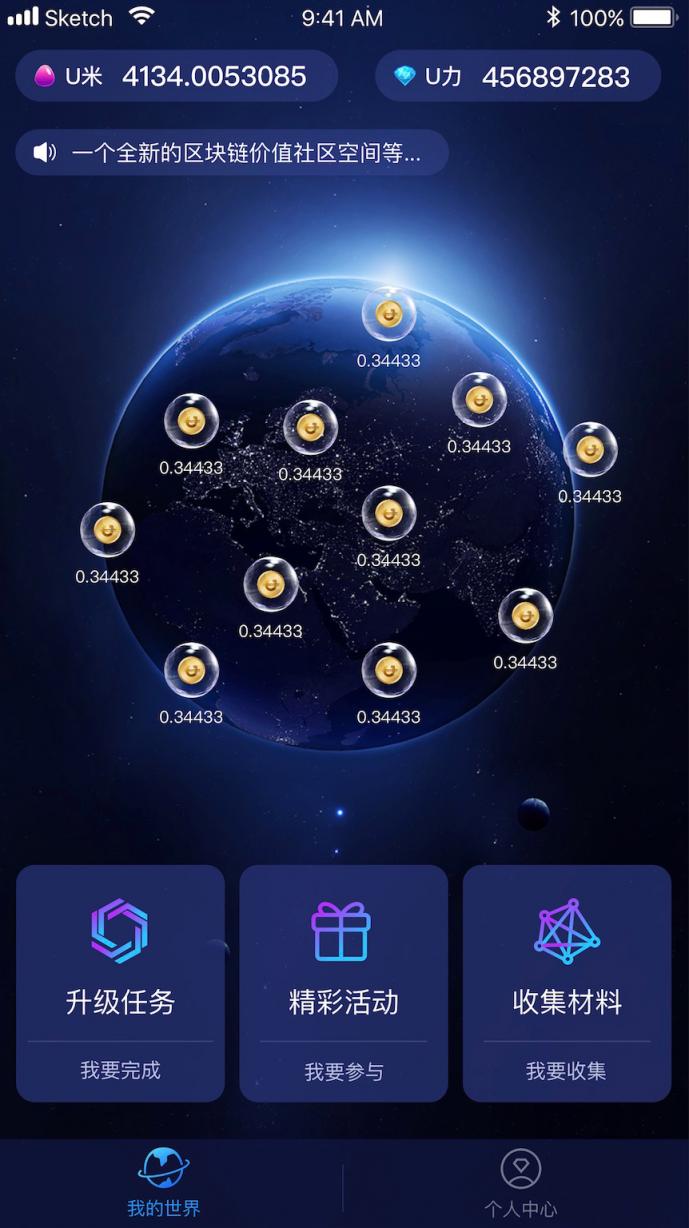Switch to the 个人中心 tab

click(x=520, y=1183)
